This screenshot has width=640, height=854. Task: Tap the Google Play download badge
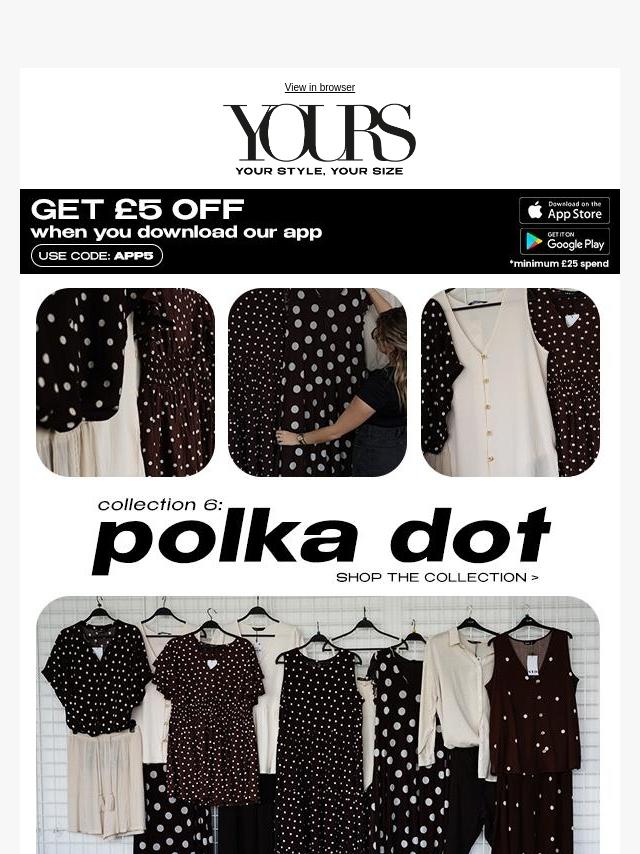[x=564, y=241]
